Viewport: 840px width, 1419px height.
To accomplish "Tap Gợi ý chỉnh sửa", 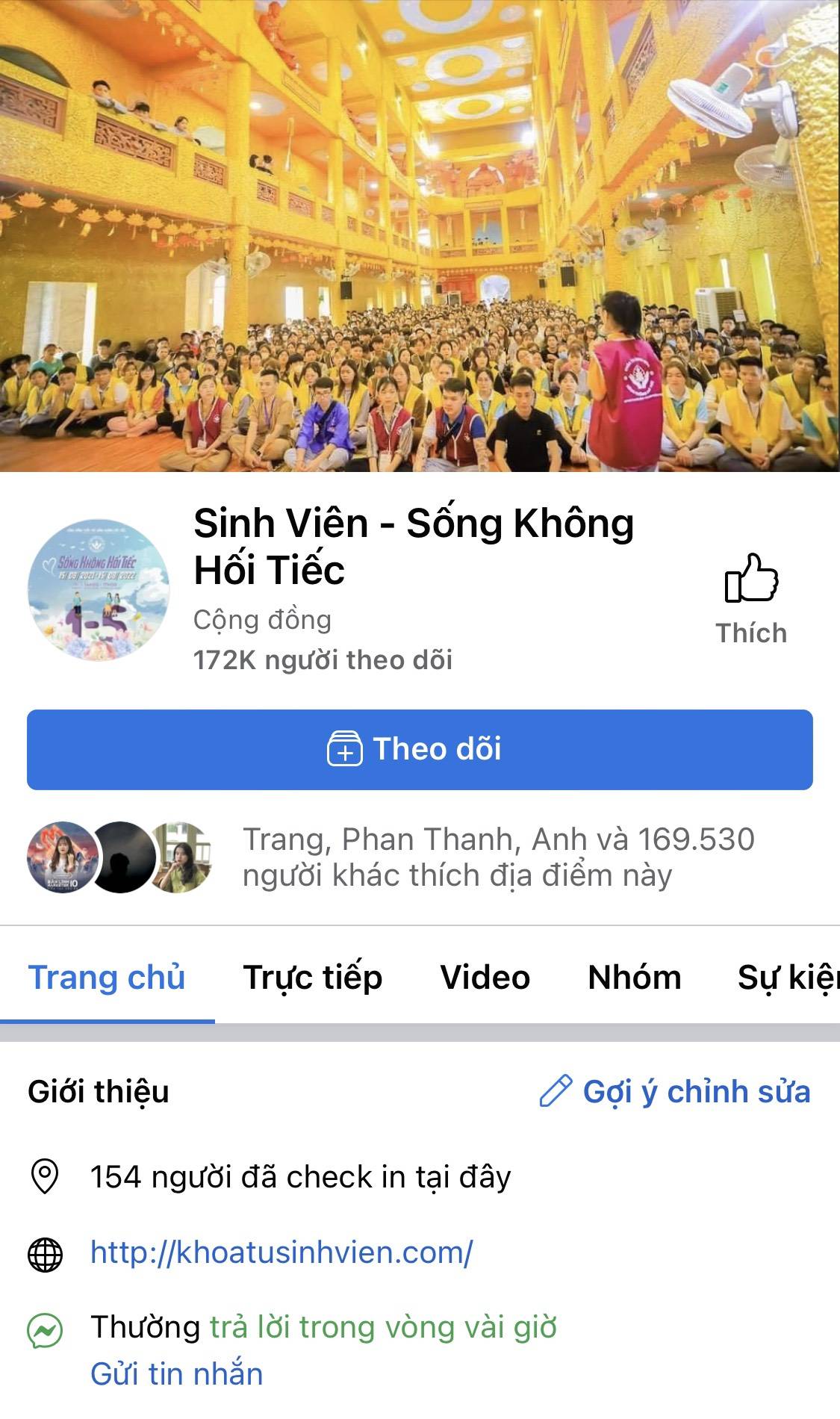I will 675,1091.
